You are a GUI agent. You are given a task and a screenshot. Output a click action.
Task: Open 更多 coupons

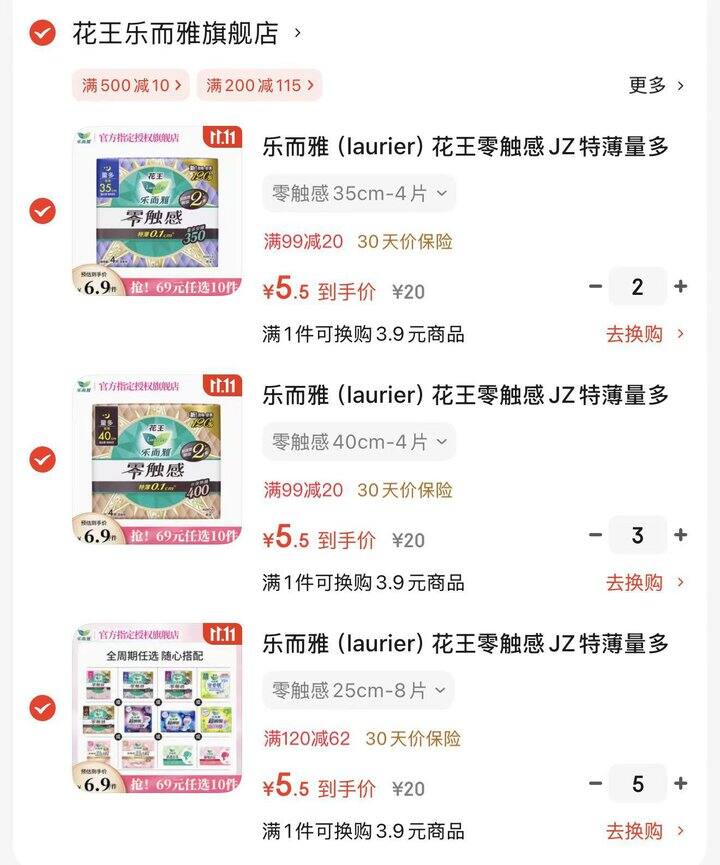click(x=656, y=86)
